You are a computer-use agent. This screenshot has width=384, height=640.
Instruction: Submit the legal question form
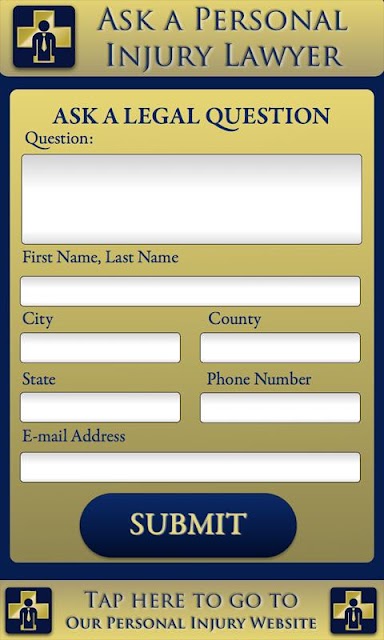tap(188, 525)
